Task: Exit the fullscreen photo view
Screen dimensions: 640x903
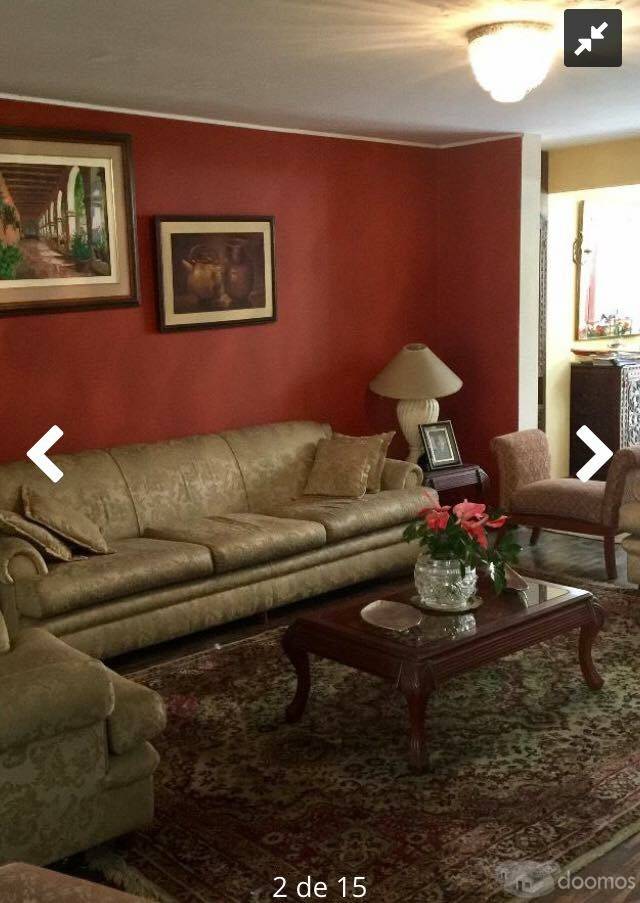Action: [592, 38]
